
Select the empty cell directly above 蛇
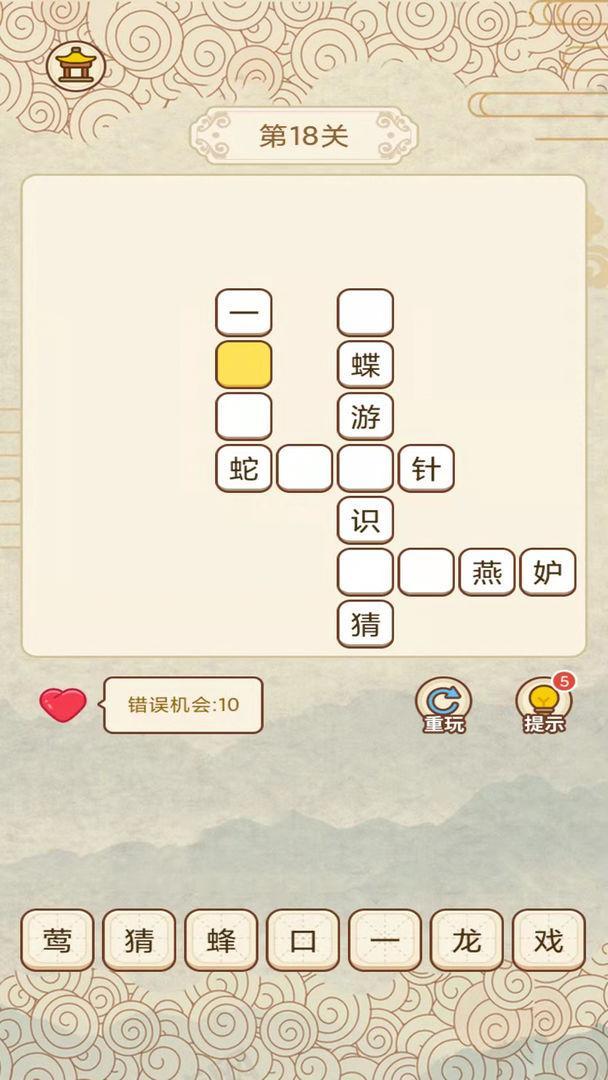tap(244, 416)
